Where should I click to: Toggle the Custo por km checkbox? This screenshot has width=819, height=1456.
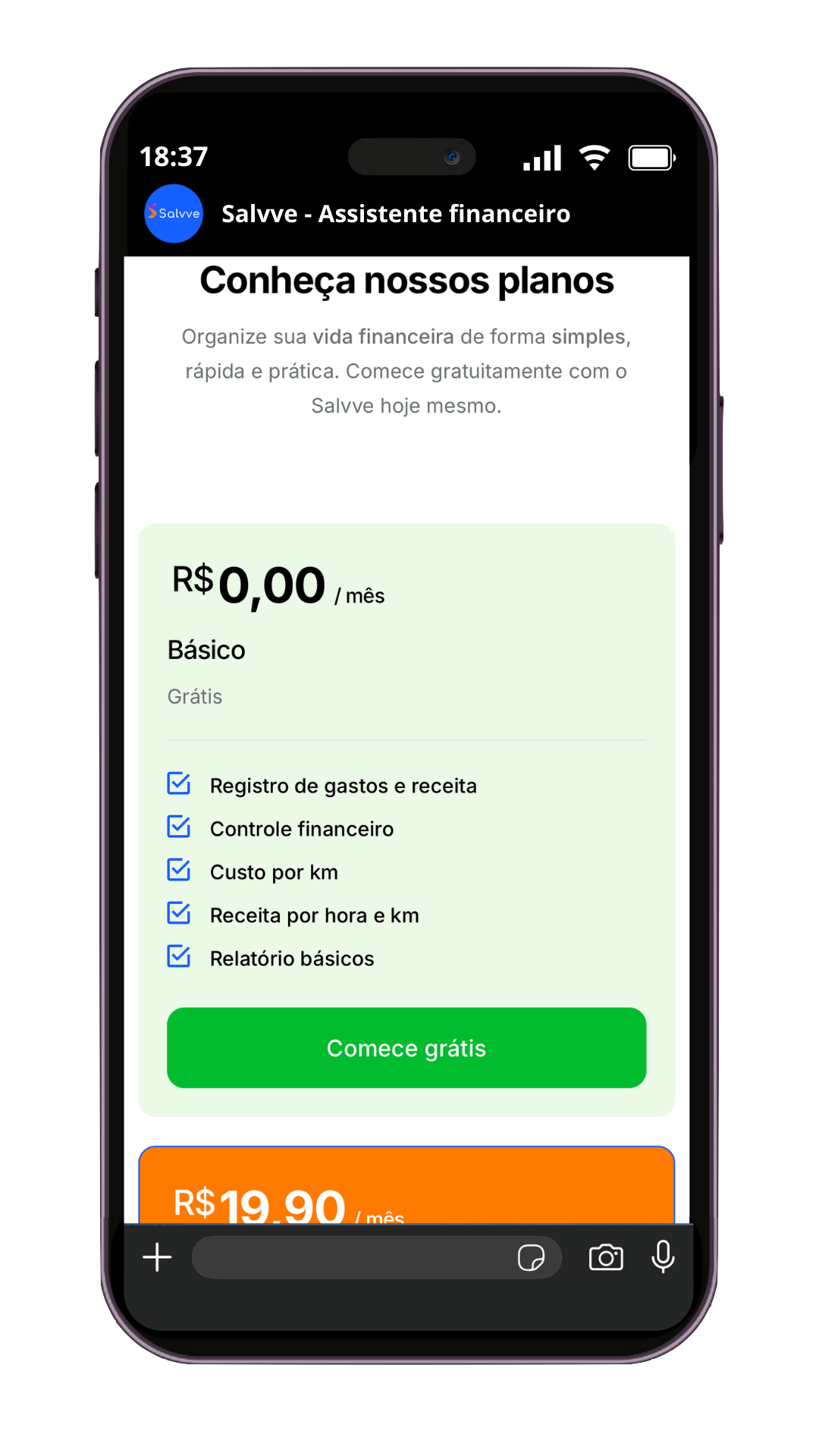177,871
